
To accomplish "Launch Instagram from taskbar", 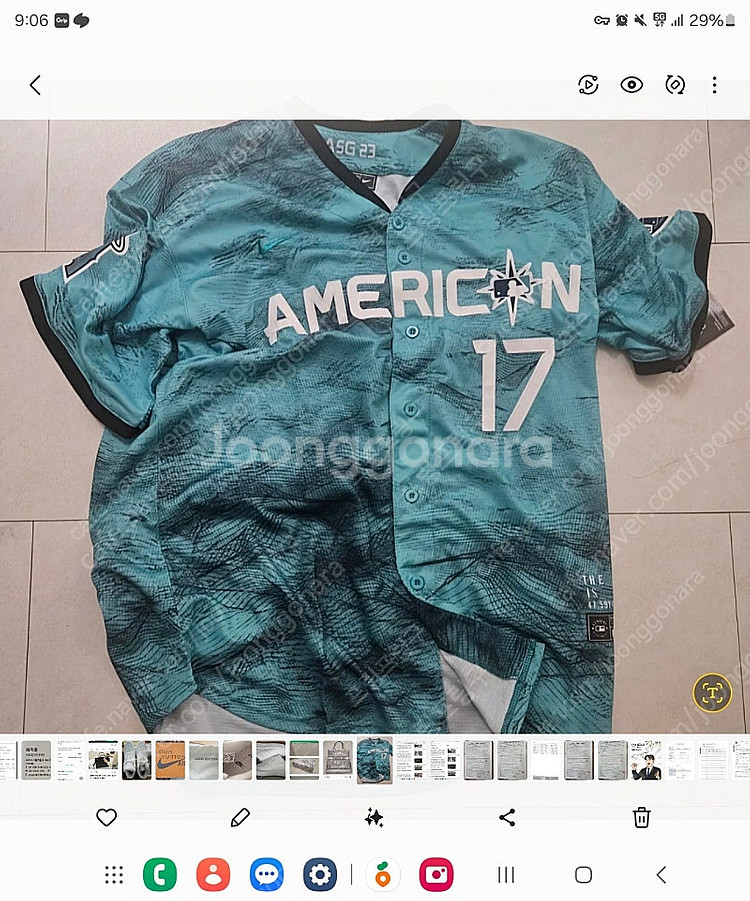I will click(x=436, y=875).
